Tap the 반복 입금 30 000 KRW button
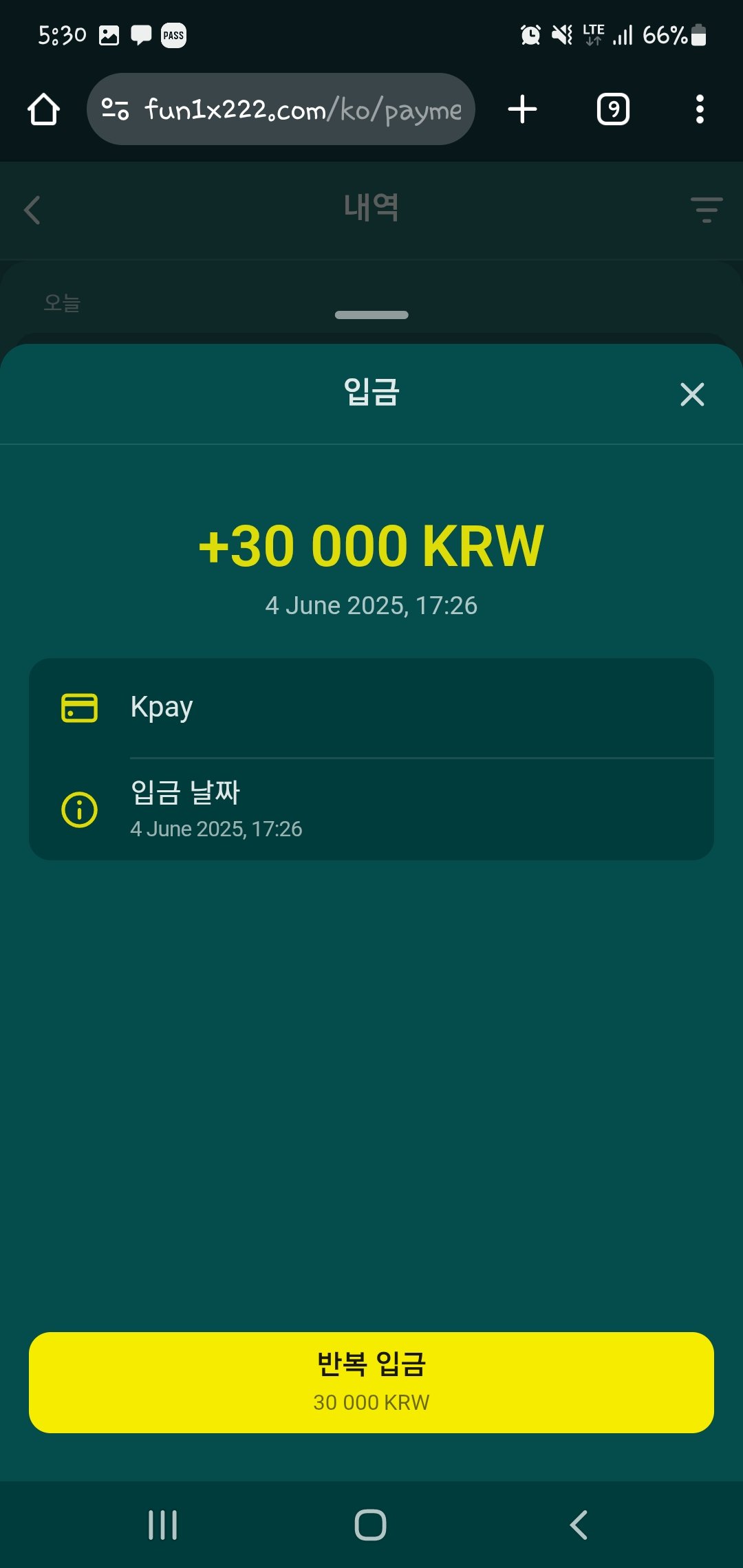 pos(371,1382)
